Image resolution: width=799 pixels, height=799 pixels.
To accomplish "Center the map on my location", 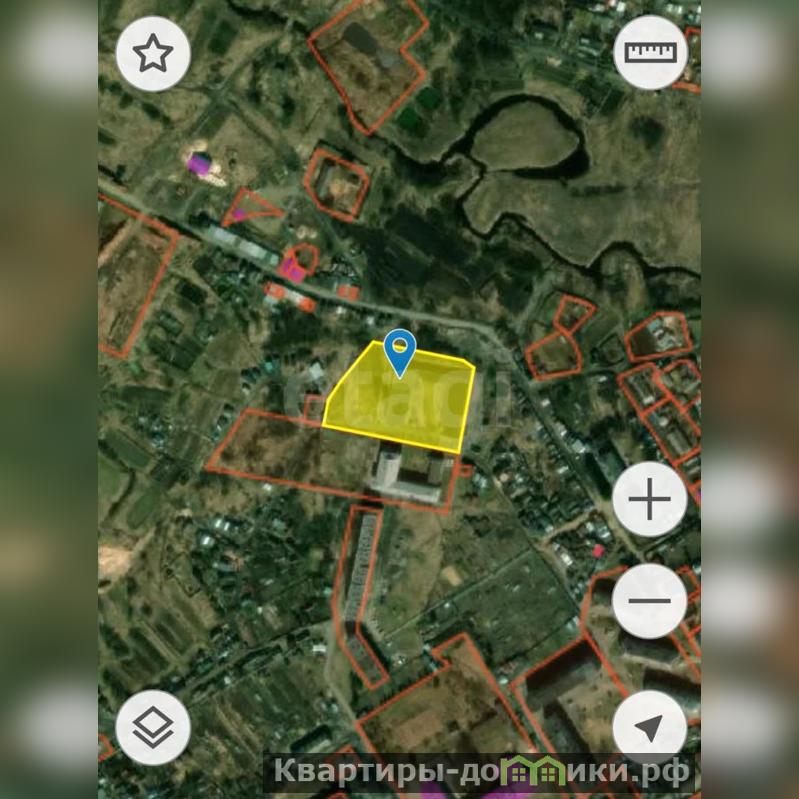I will [650, 727].
